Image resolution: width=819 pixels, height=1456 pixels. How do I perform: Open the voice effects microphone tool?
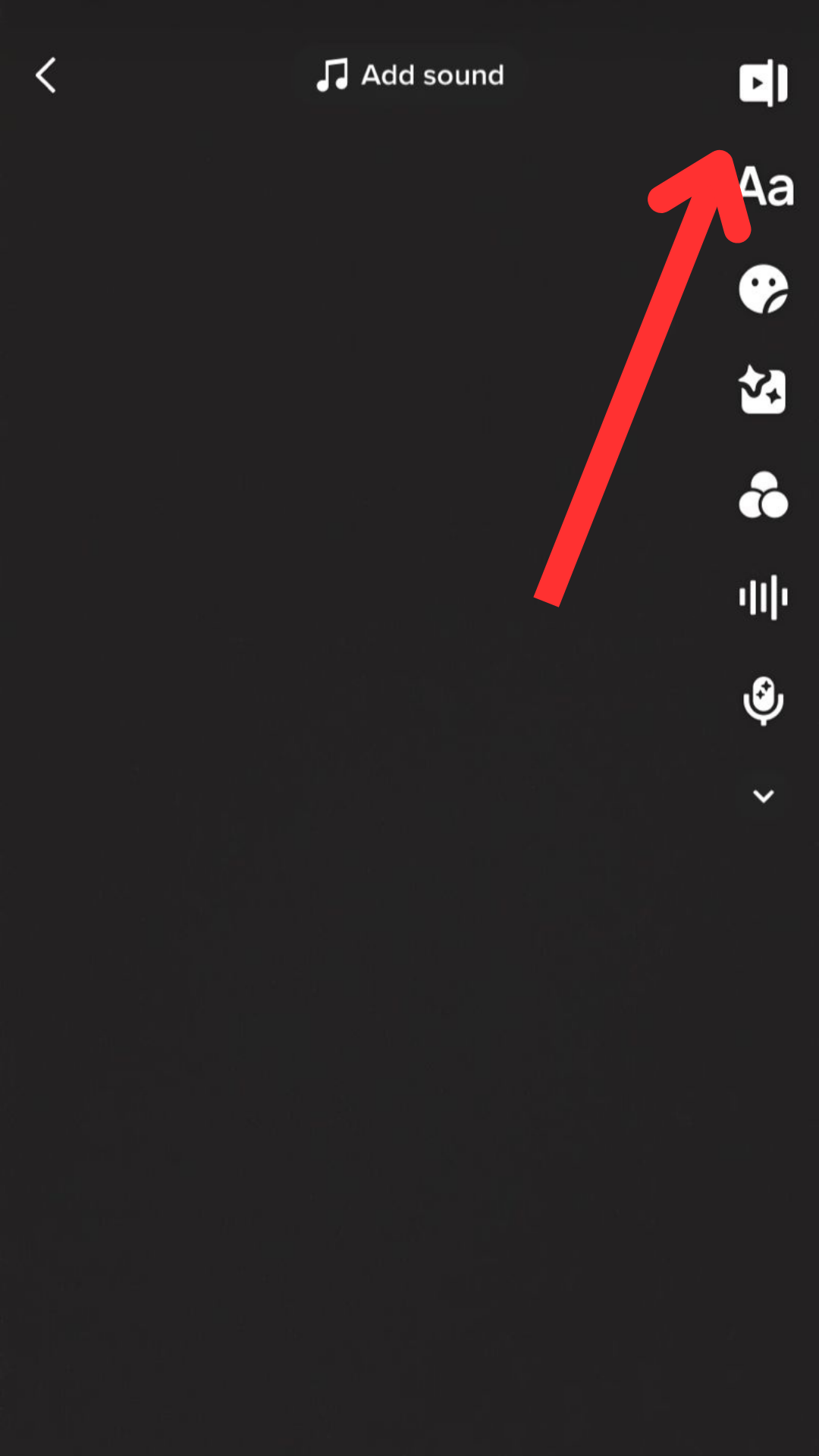click(763, 700)
